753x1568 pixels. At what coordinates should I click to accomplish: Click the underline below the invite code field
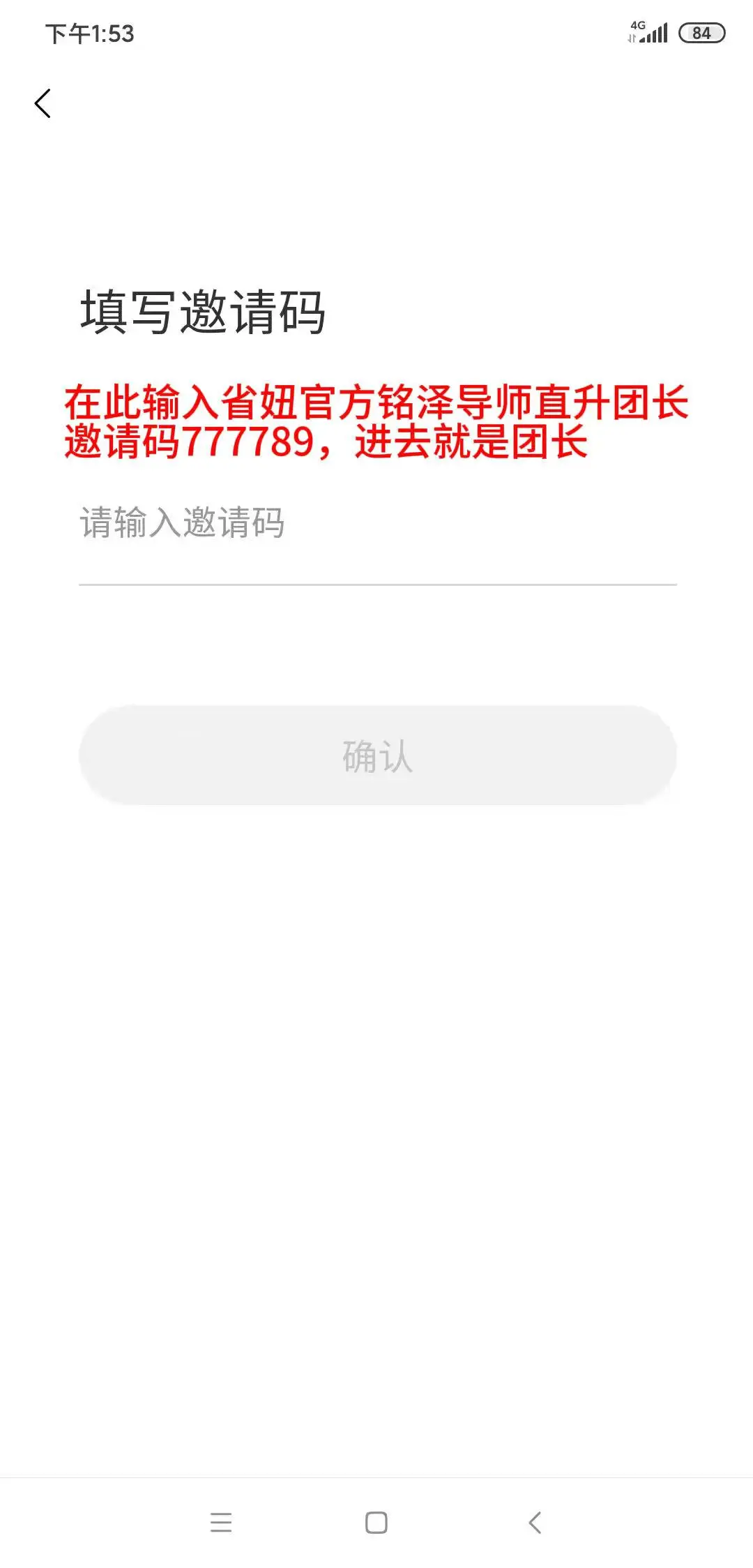[x=377, y=585]
